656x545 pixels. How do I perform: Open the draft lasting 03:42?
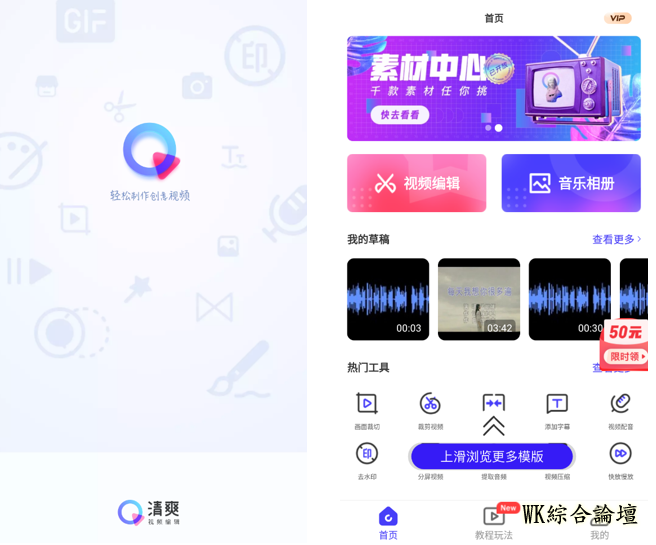pos(479,299)
